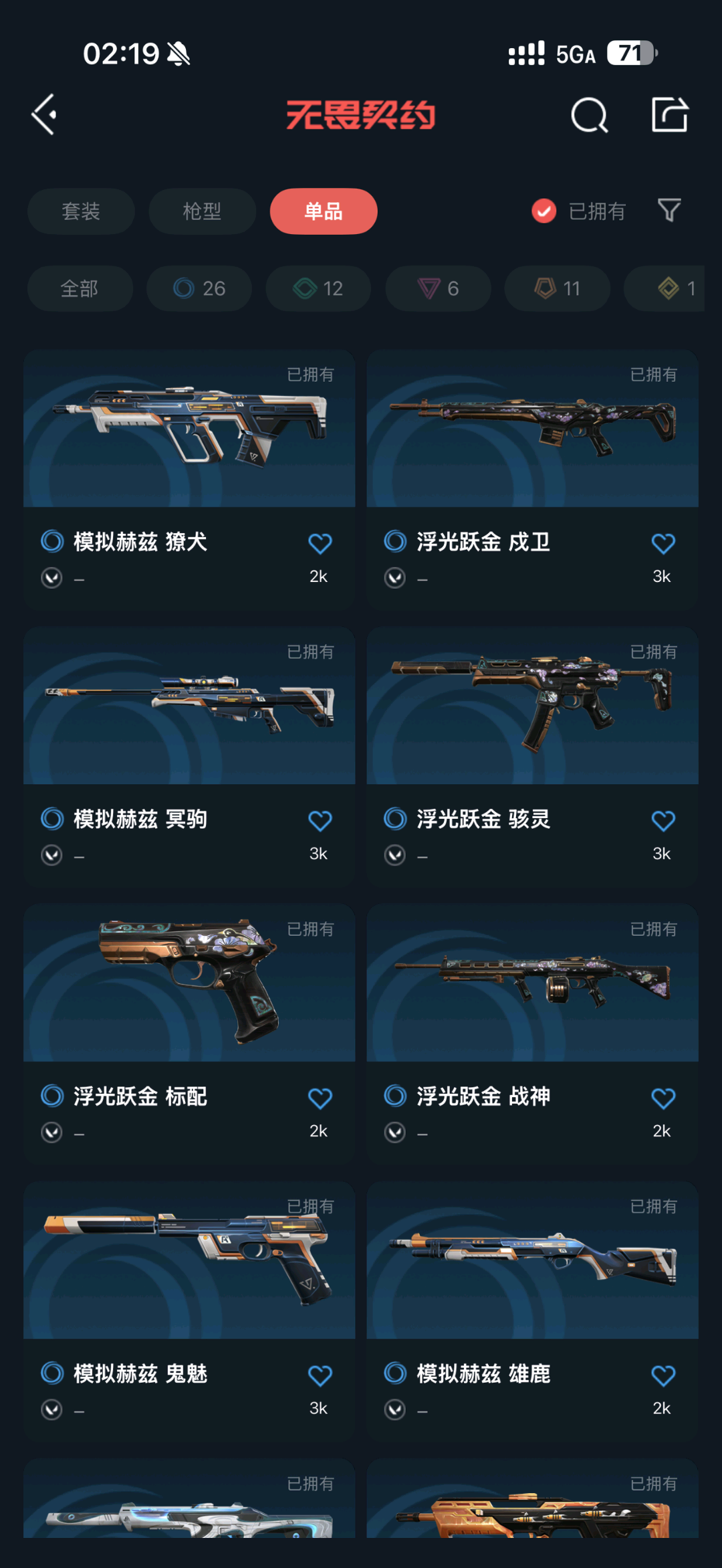Like the 浮光跃金 骇灵 skin
This screenshot has width=722, height=1568.
click(x=663, y=820)
